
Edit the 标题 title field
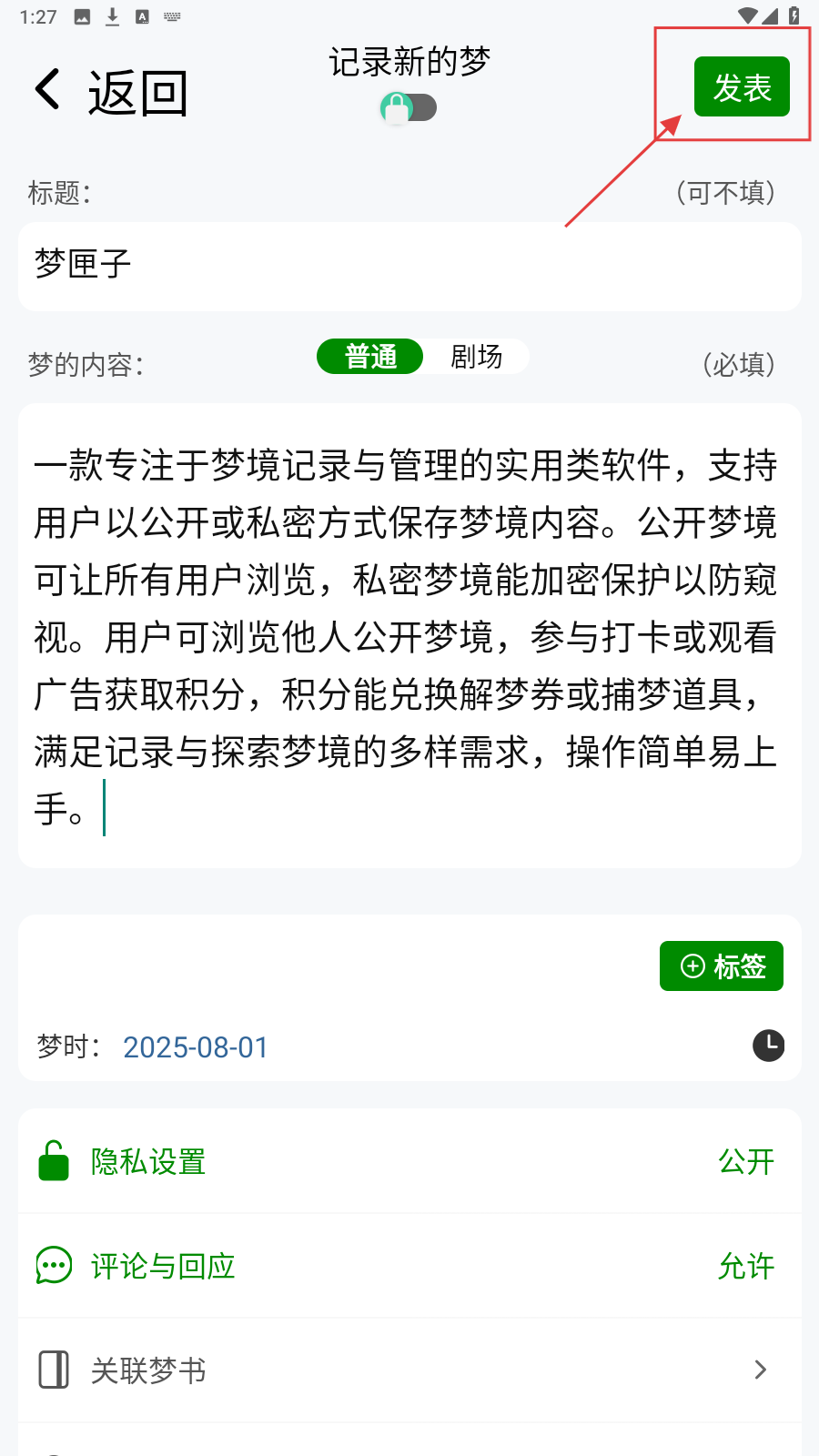click(x=409, y=266)
